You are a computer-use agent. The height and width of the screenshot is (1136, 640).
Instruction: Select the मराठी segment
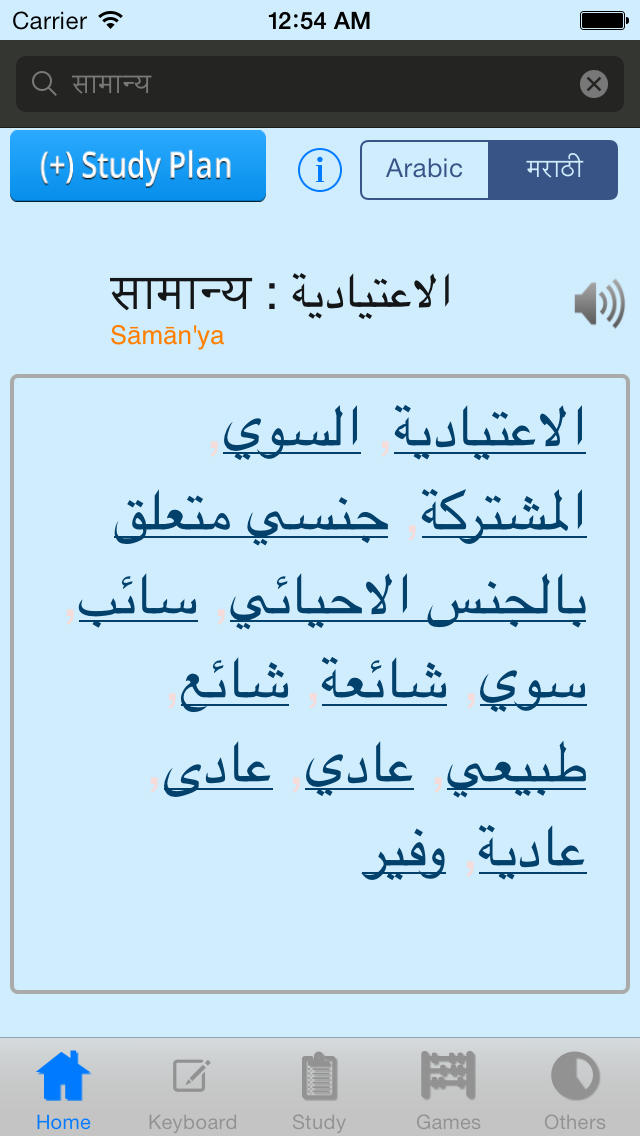coord(554,170)
